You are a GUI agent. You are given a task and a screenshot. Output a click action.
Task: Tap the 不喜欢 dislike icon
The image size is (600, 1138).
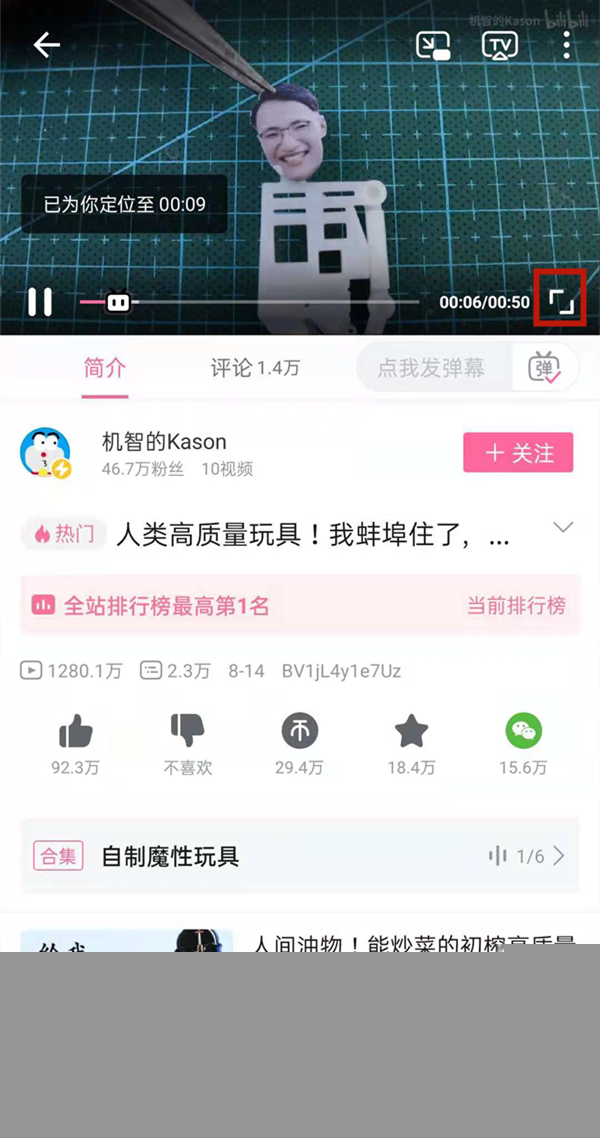click(188, 733)
